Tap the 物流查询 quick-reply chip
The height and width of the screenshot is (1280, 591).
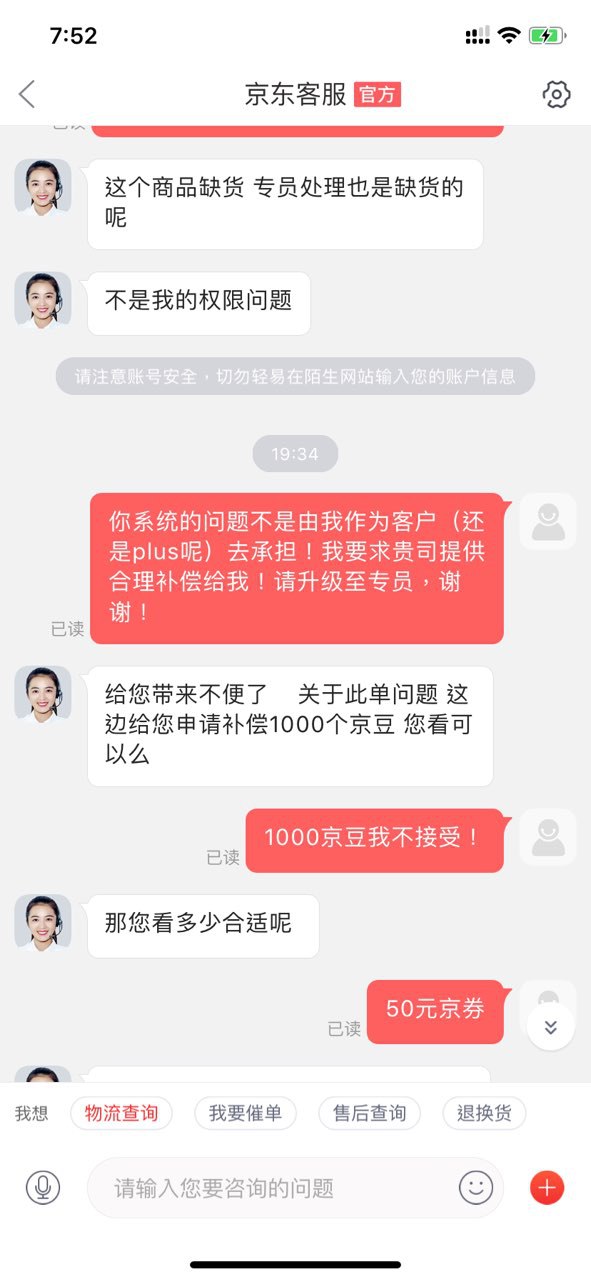tap(121, 1113)
